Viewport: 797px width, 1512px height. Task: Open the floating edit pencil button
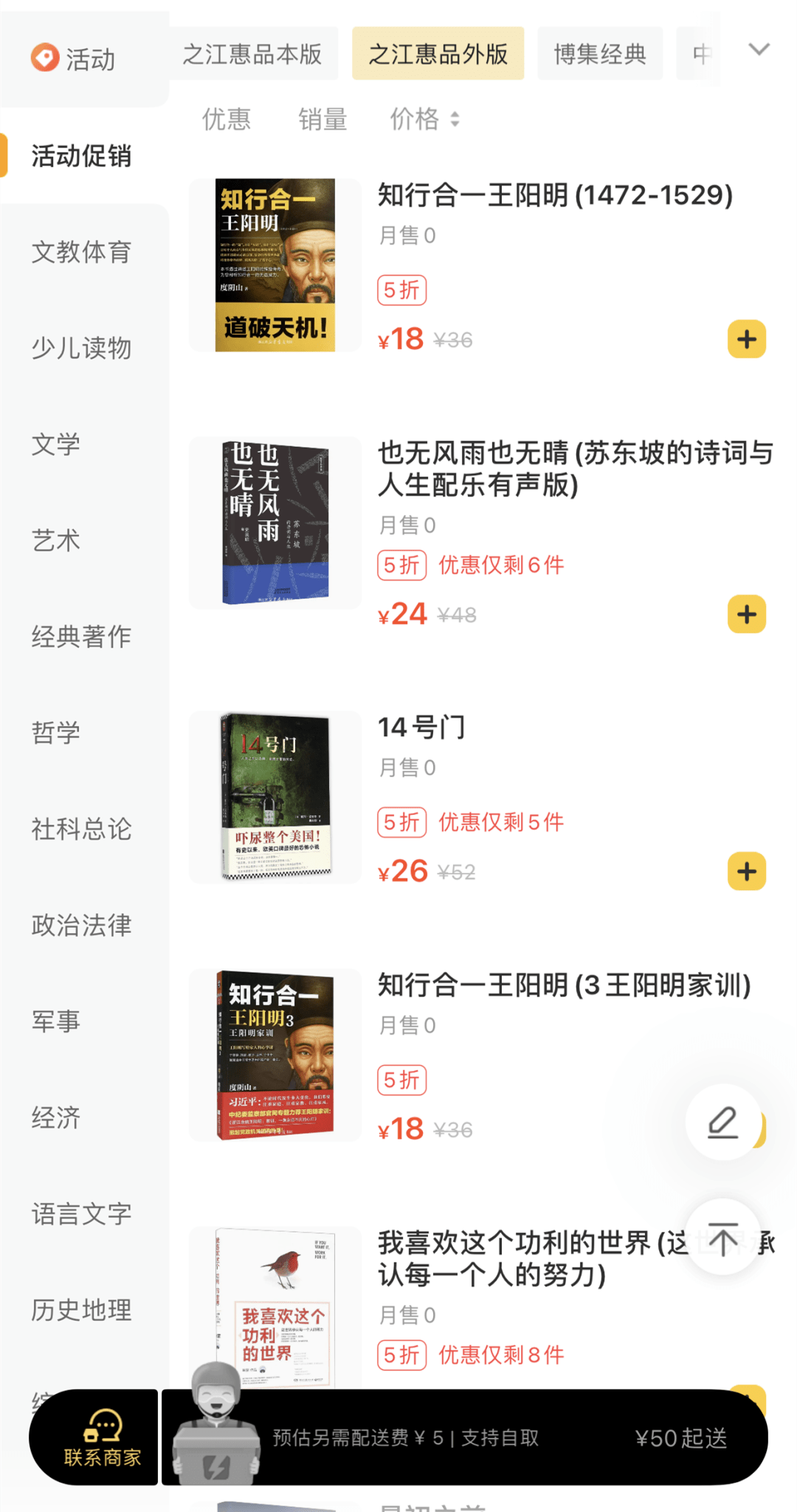point(722,1123)
